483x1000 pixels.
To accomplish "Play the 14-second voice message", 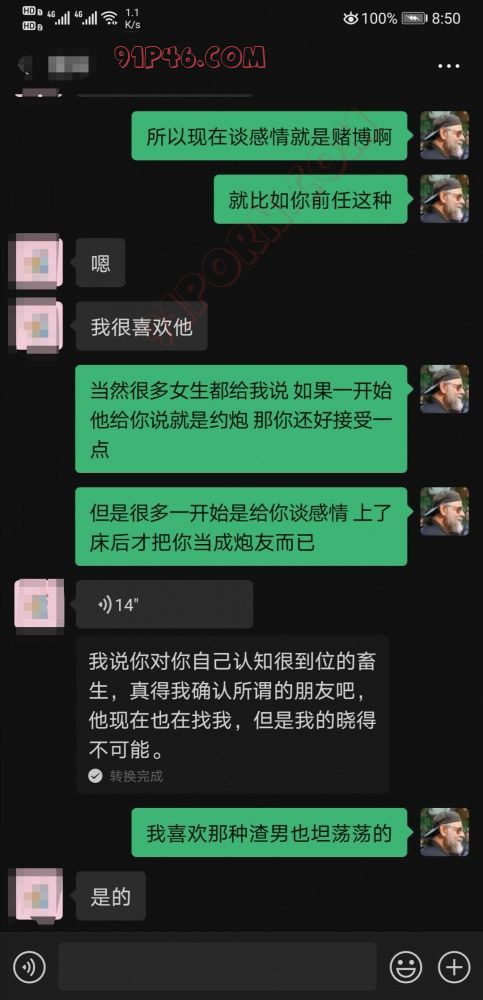I will coord(164,605).
